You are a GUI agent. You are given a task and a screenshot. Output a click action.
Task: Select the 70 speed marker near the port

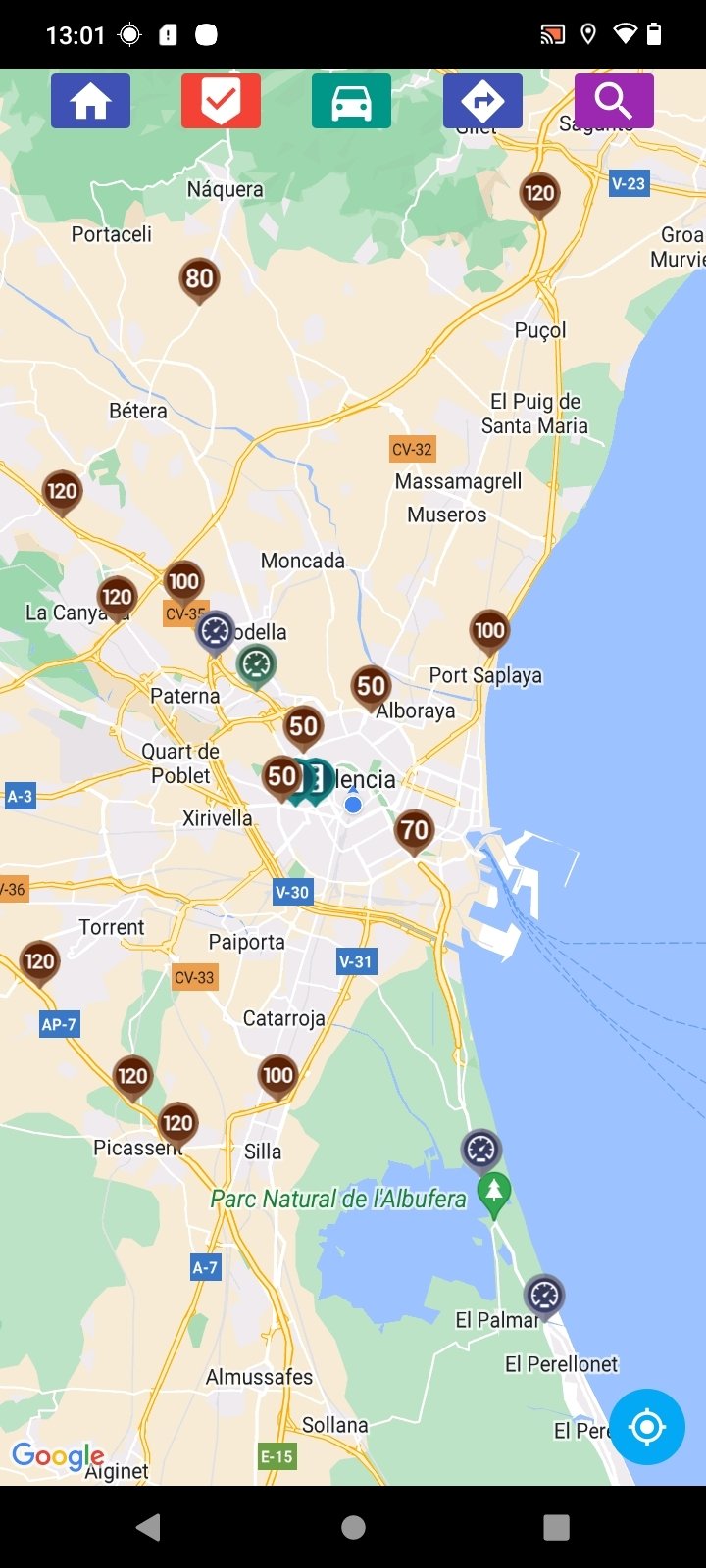pos(414,831)
